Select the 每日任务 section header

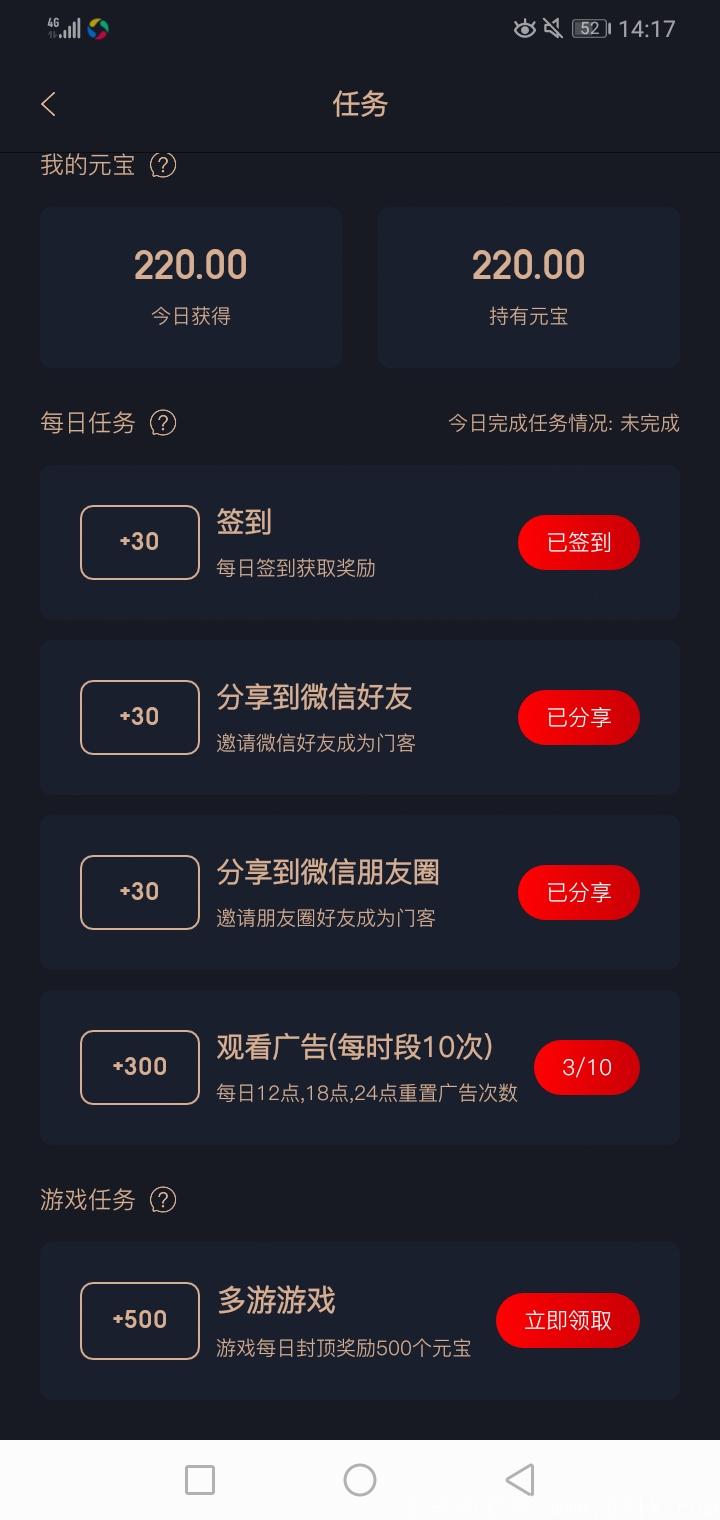[x=87, y=423]
